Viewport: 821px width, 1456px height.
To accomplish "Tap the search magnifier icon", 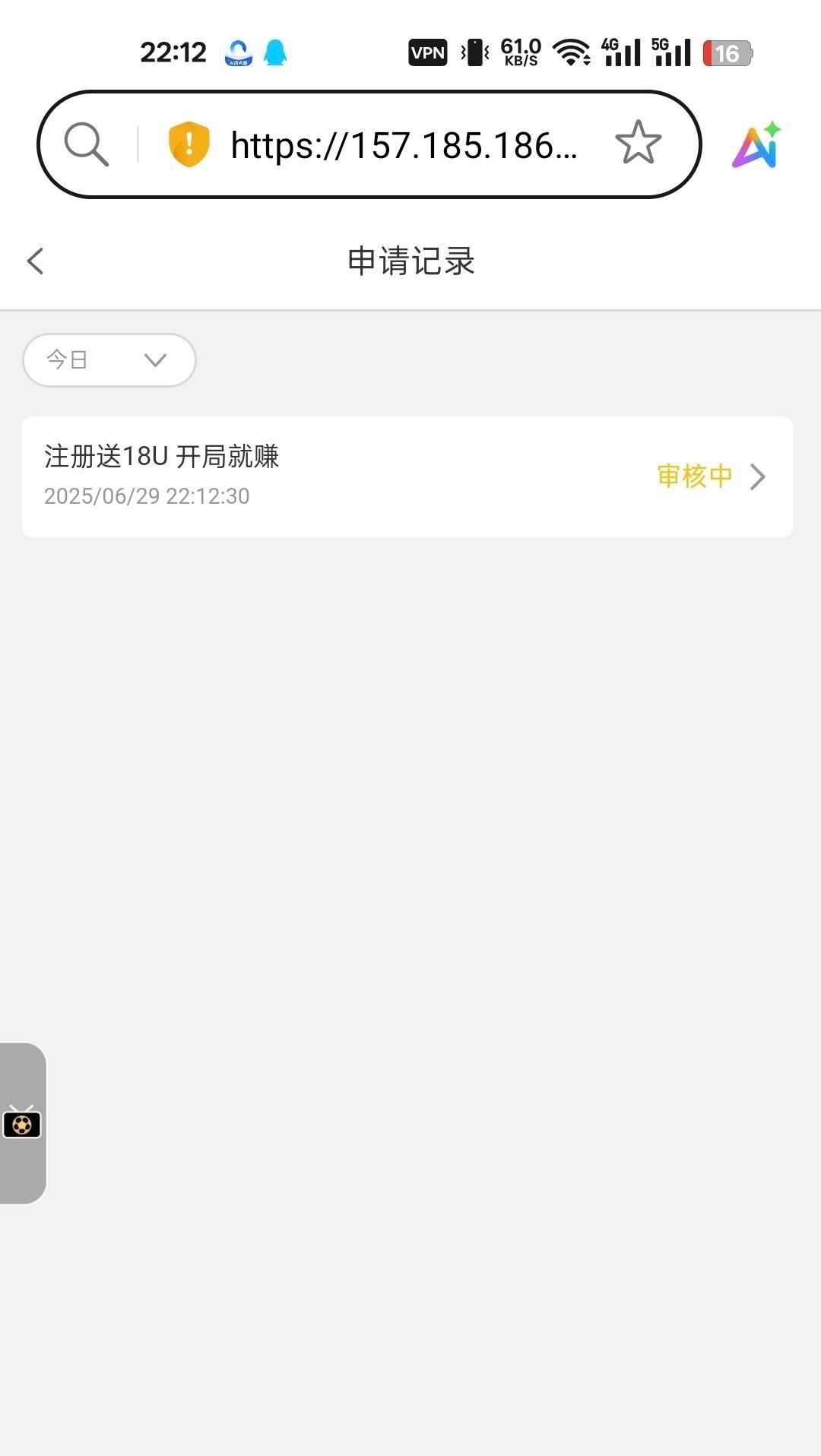I will [86, 144].
